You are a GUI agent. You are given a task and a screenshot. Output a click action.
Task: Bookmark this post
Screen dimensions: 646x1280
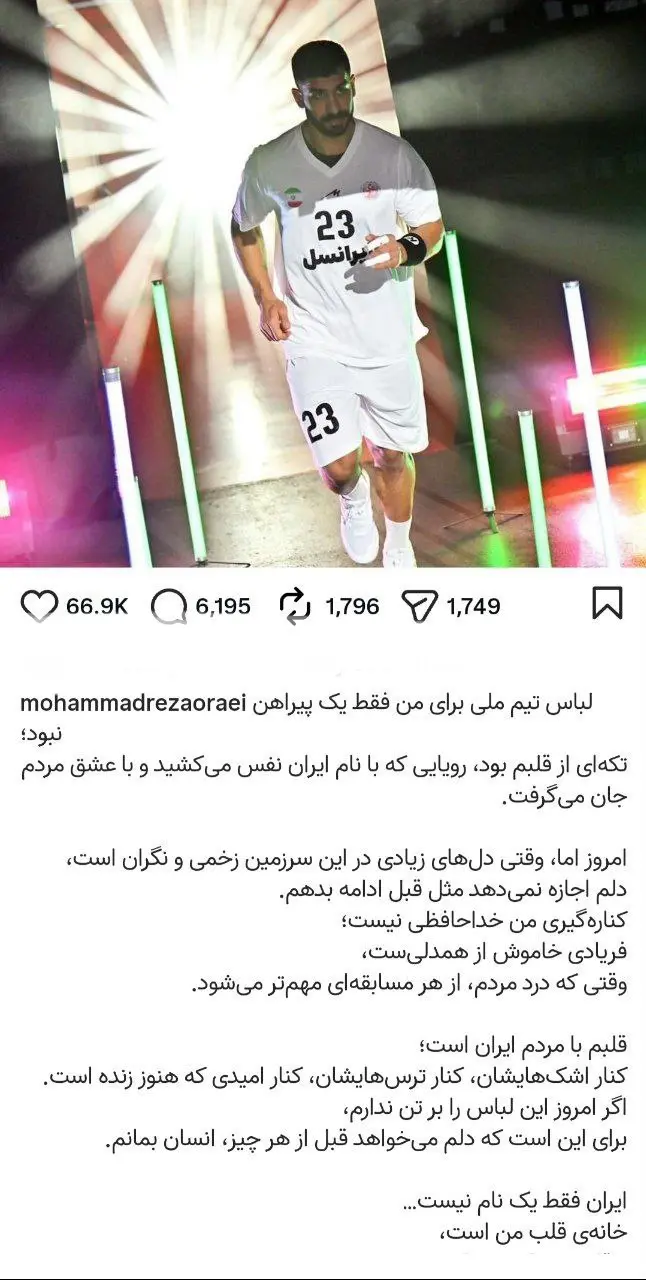click(607, 604)
